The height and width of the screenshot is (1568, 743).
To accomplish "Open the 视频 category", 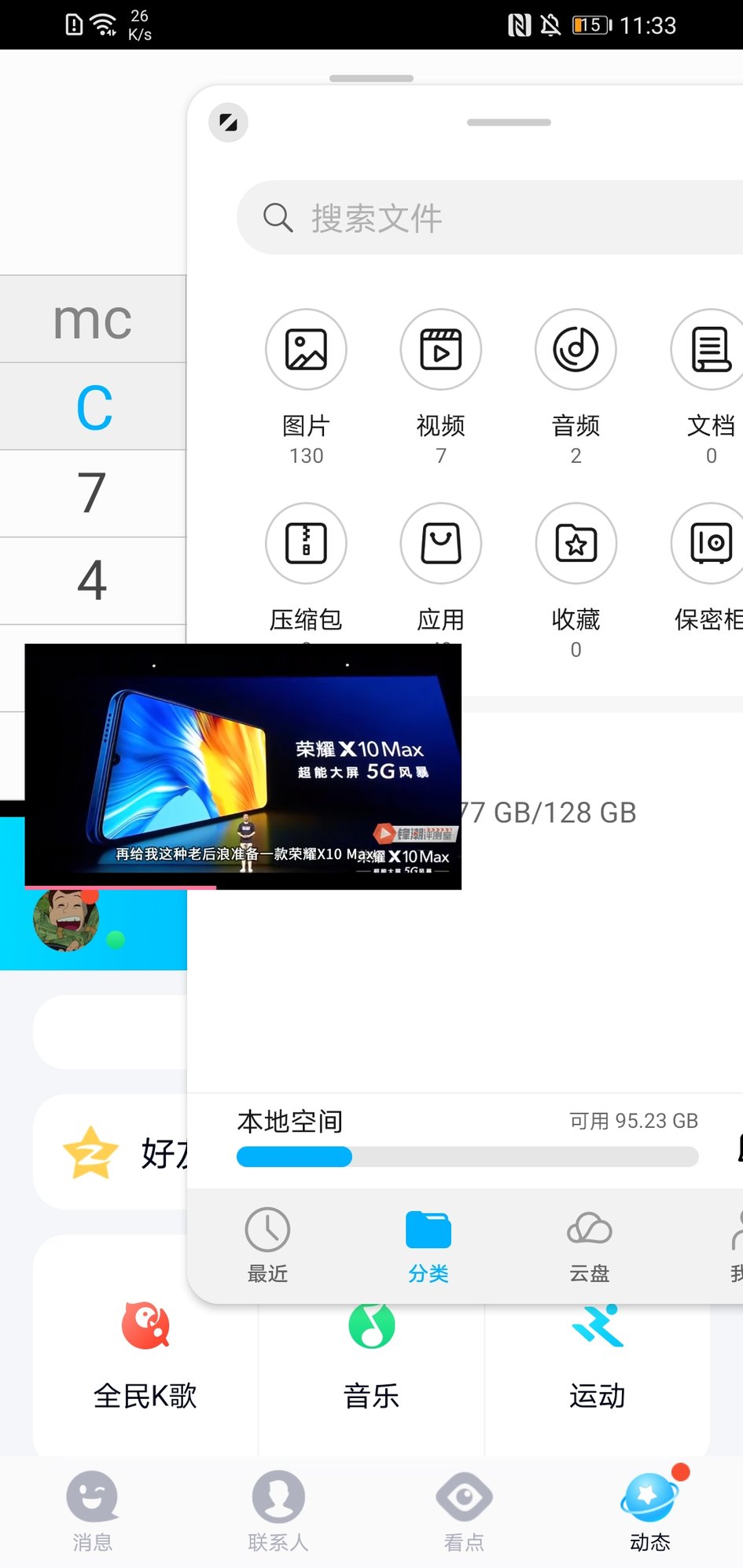I will click(441, 350).
